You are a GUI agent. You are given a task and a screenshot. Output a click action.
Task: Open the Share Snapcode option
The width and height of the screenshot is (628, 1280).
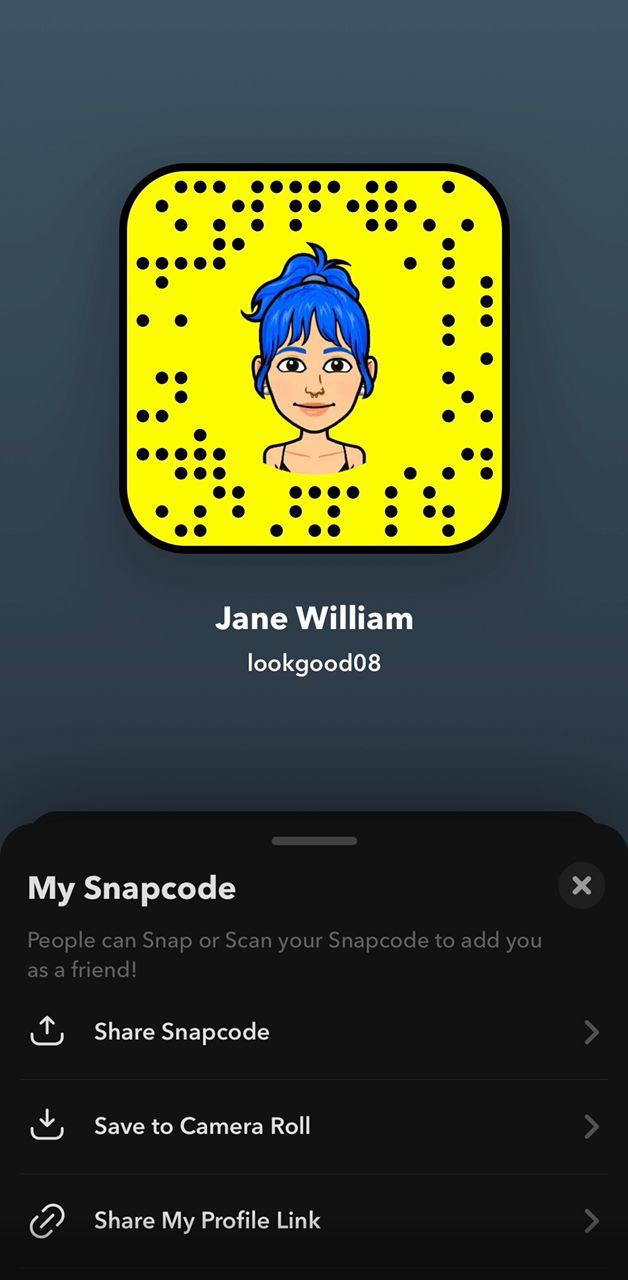pos(313,1032)
